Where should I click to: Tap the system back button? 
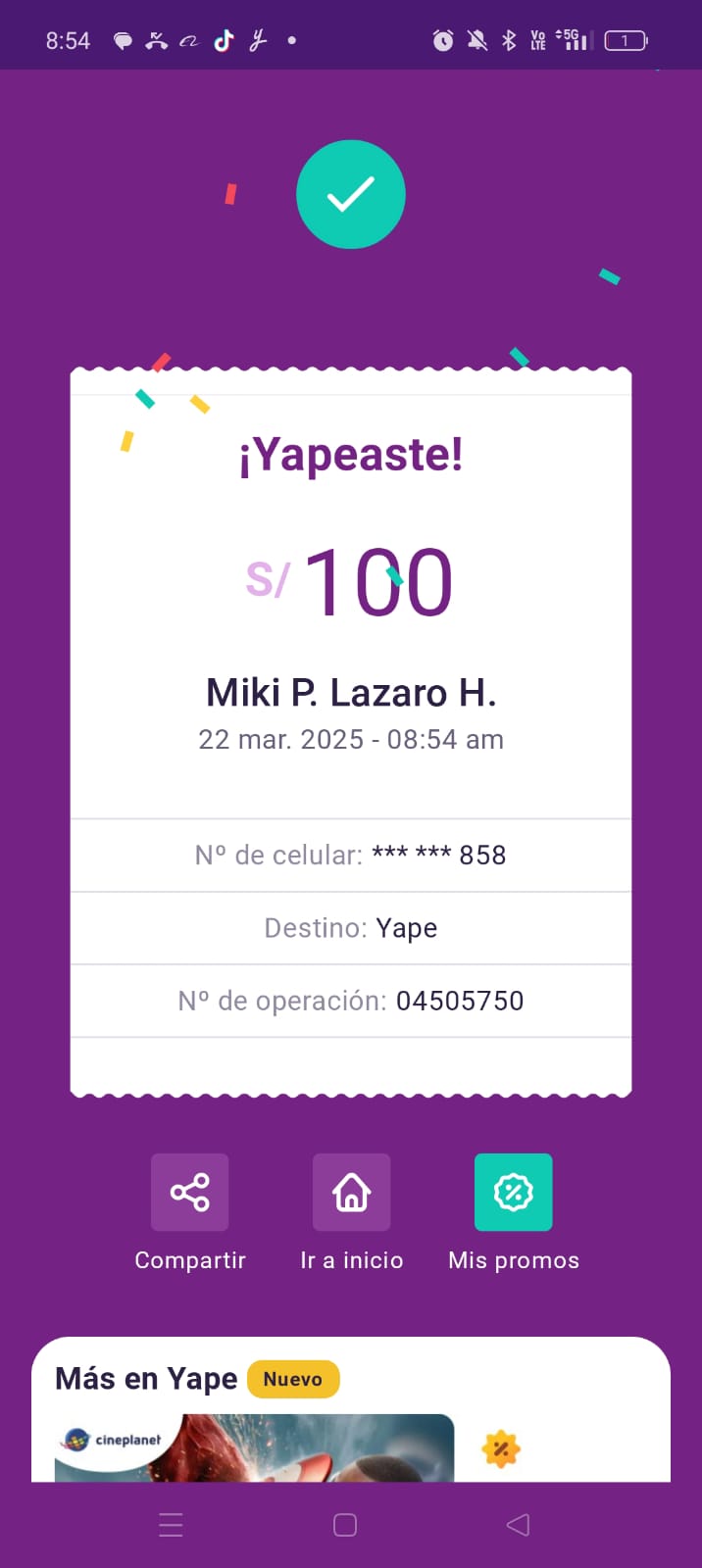518,1525
